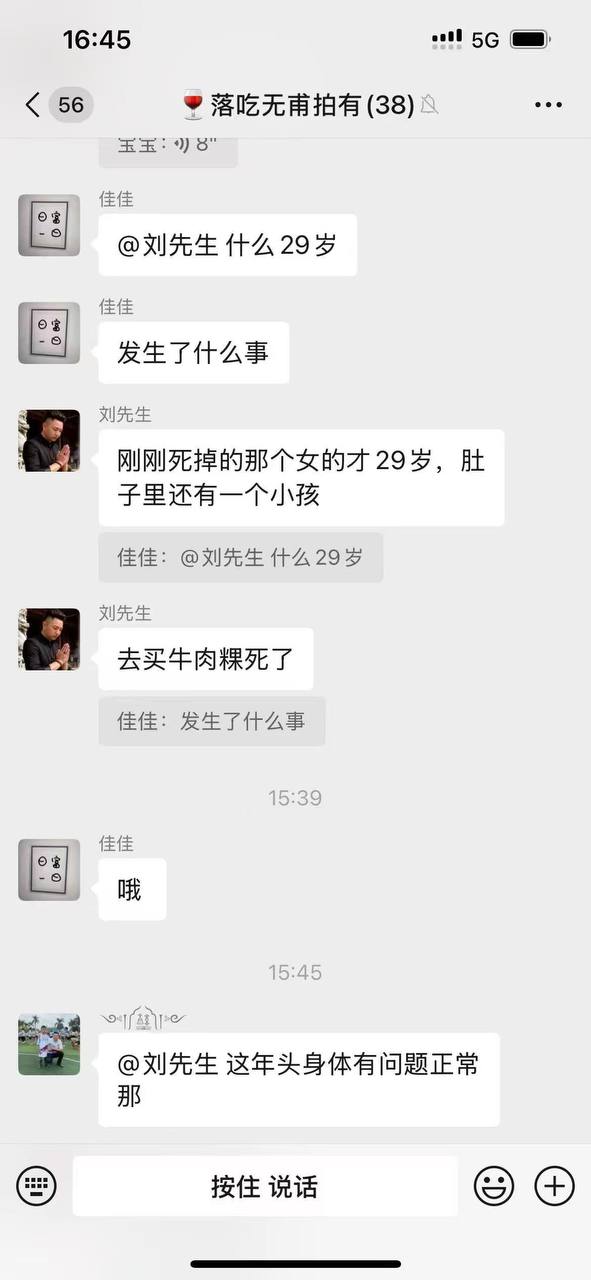Jump to quoted message 佳佳：@刘先生 什么 29岁

point(241,558)
